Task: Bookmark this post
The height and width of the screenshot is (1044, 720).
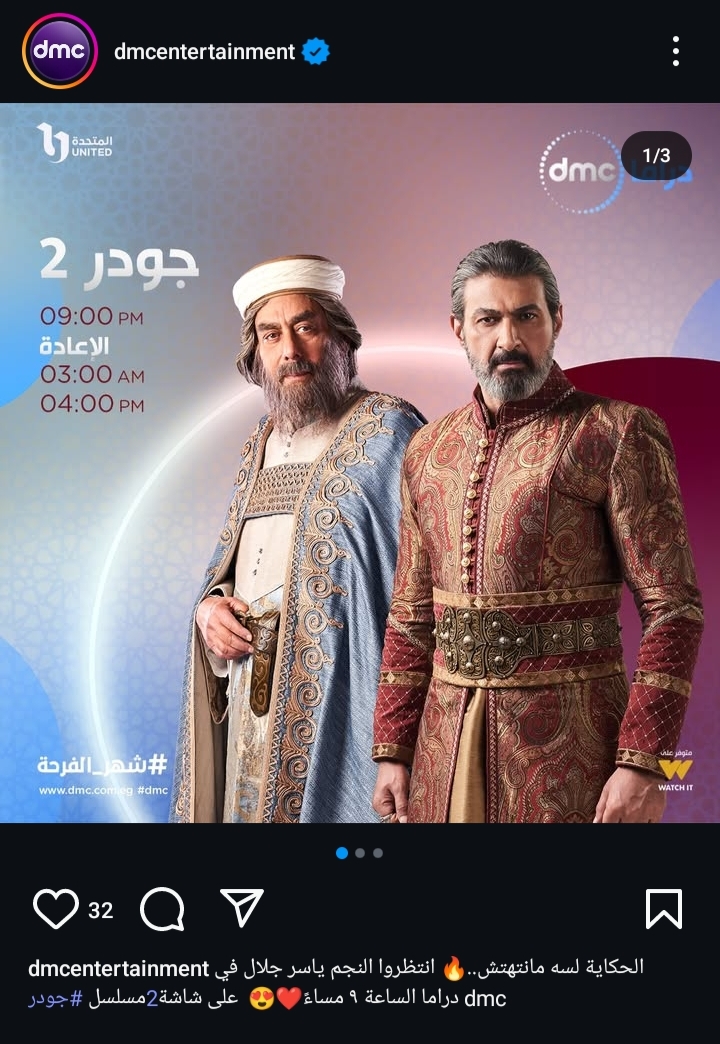Action: click(x=664, y=909)
